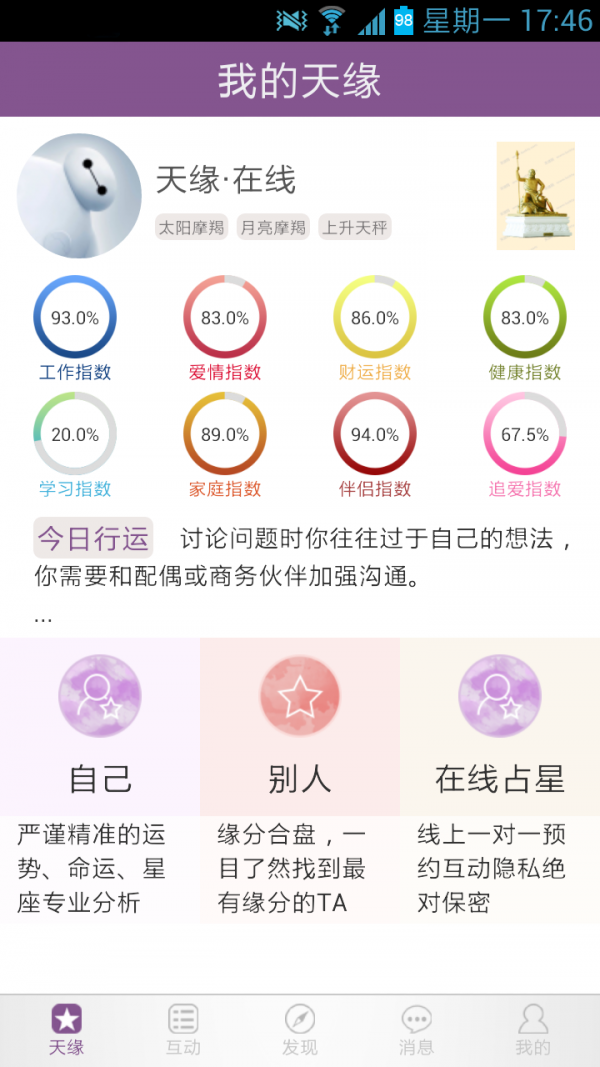Open the 财运指数 indicator
The width and height of the screenshot is (600, 1067).
[x=375, y=318]
